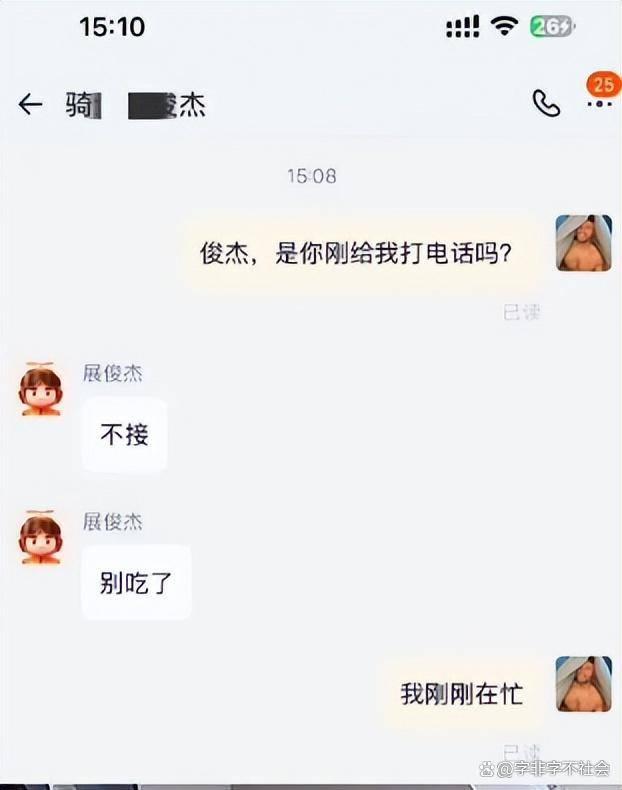
Task: Go back from the chat
Action: (x=31, y=104)
